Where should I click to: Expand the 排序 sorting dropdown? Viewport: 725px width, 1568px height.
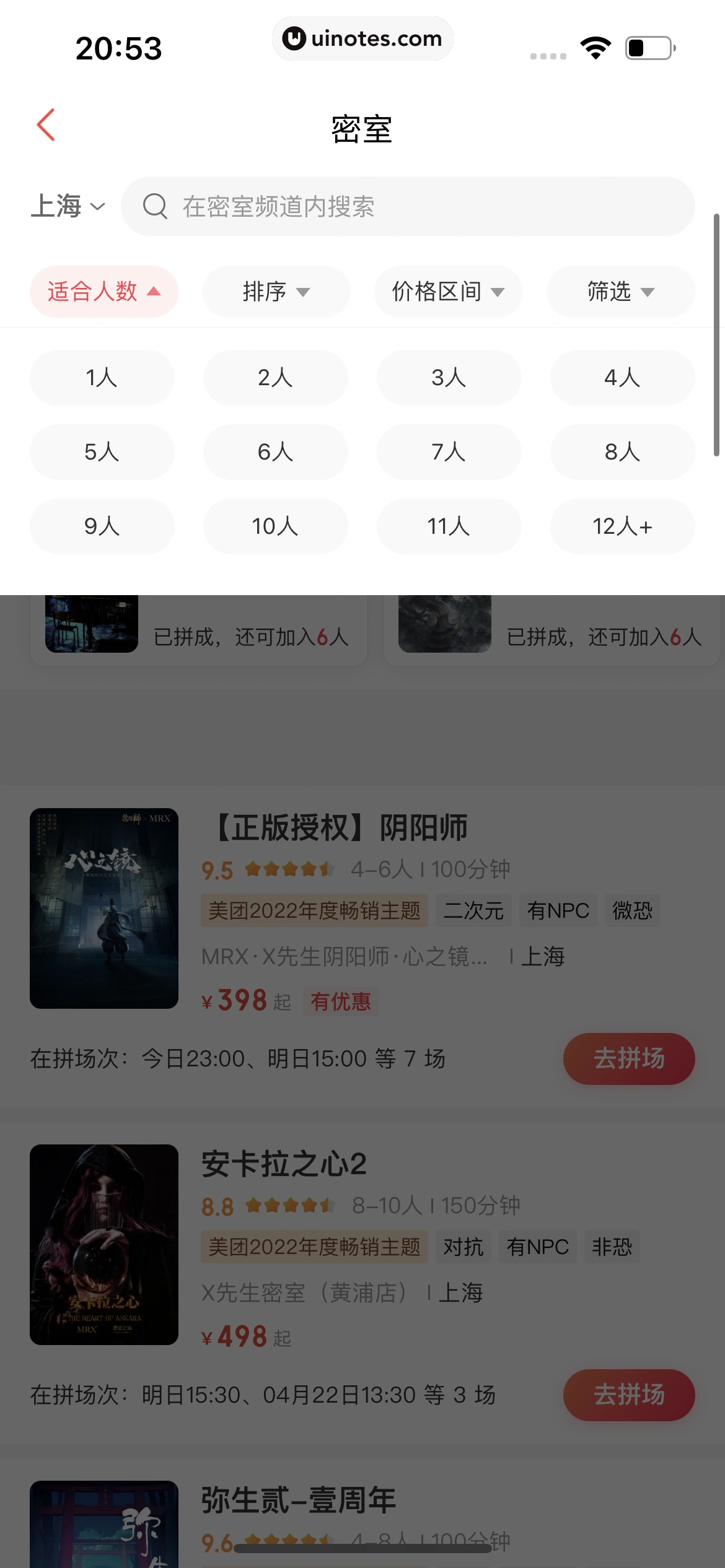pos(275,292)
